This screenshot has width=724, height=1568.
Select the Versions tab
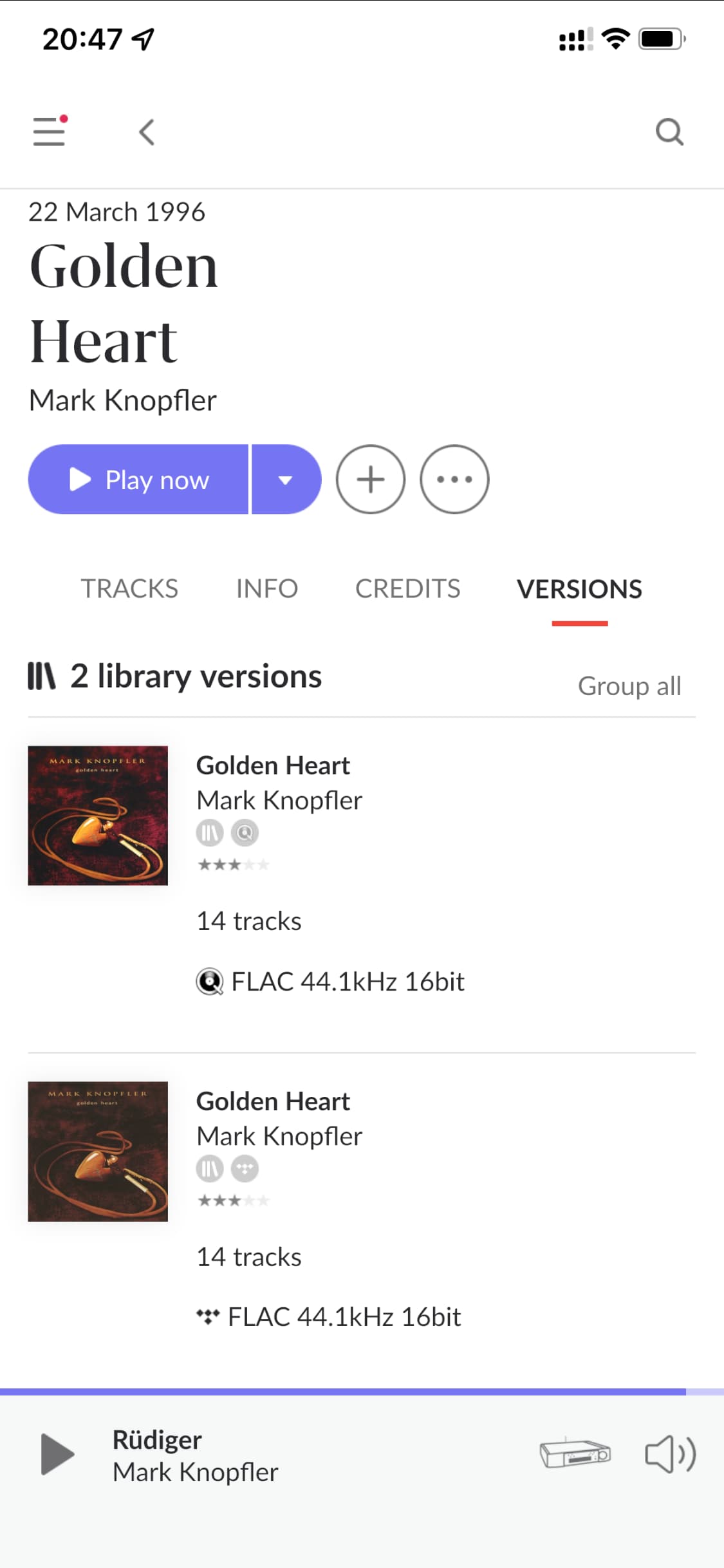tap(579, 589)
